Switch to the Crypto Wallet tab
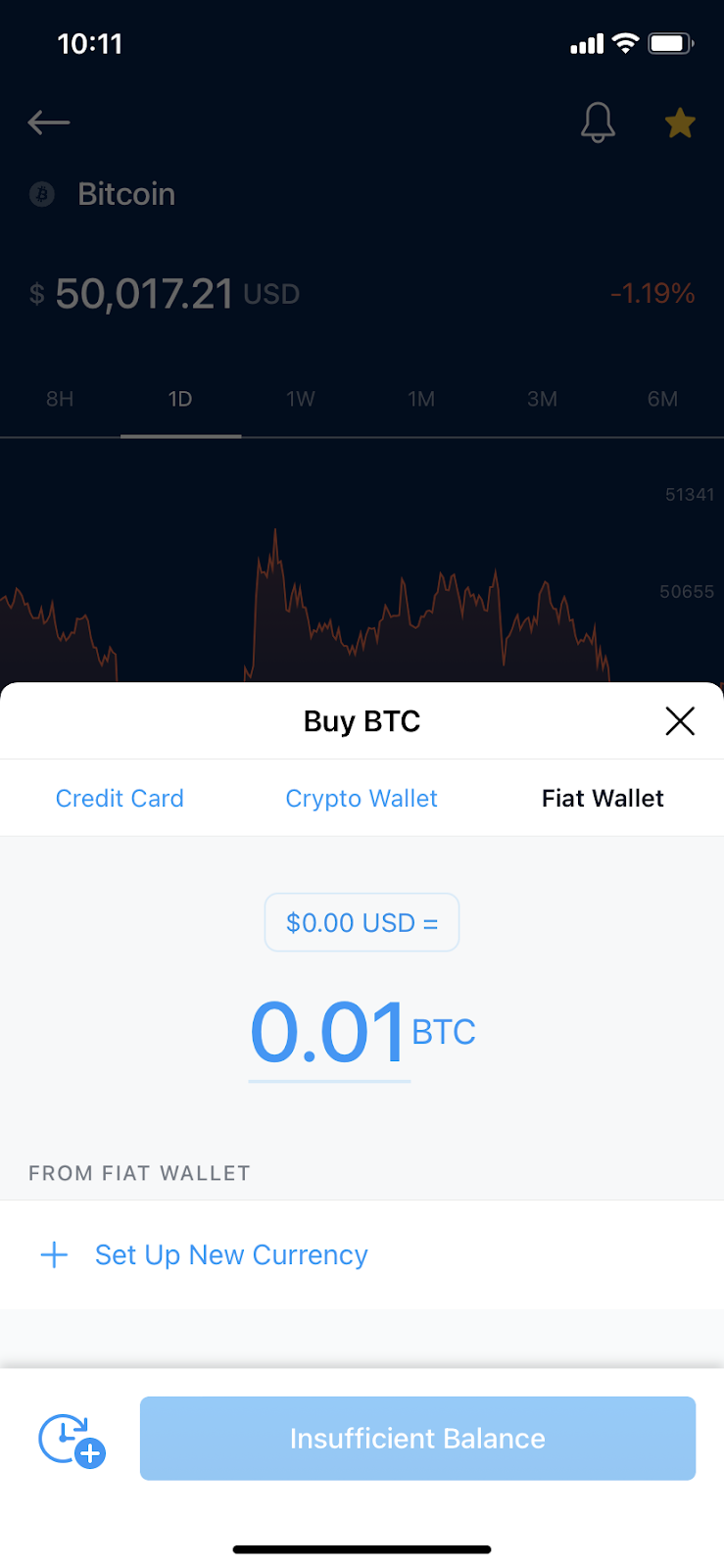The width and height of the screenshot is (724, 1568). [x=361, y=798]
